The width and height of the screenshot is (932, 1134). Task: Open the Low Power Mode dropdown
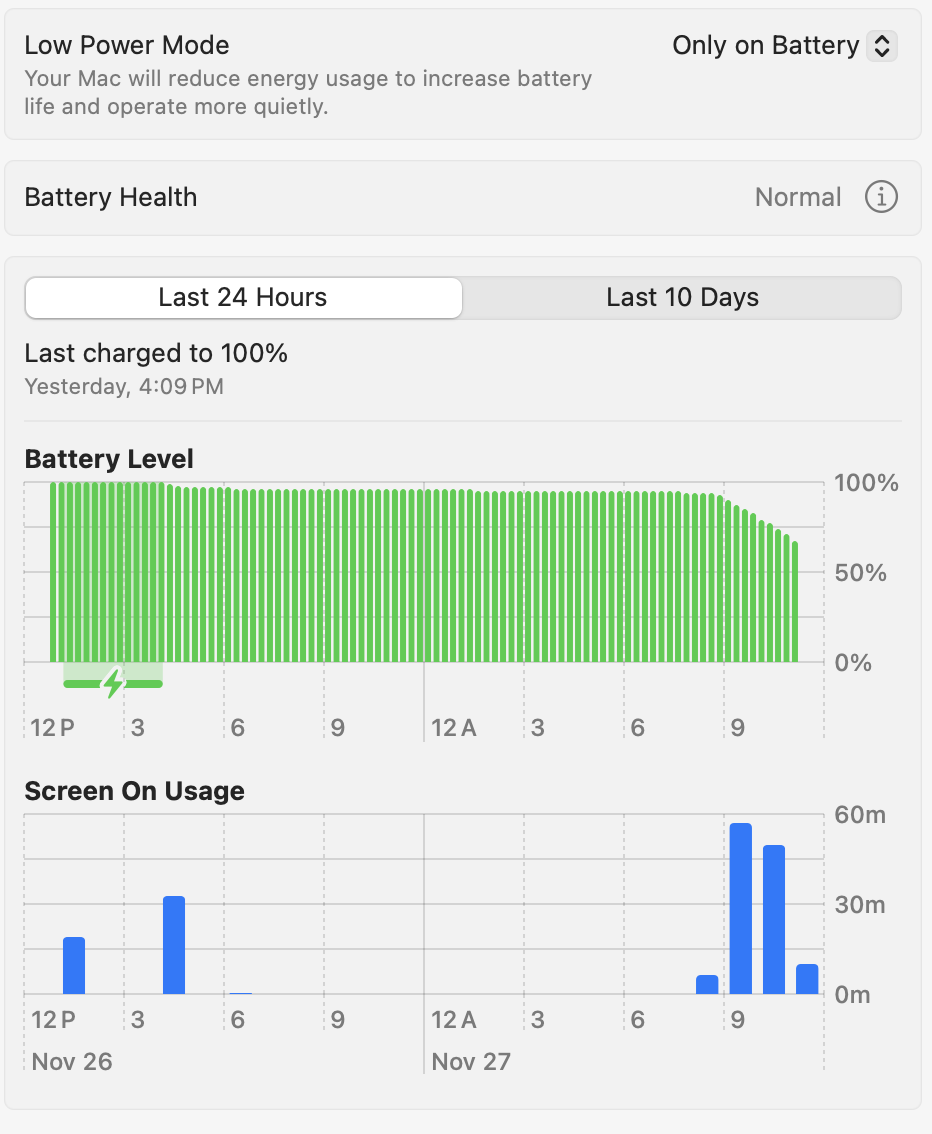pos(784,46)
